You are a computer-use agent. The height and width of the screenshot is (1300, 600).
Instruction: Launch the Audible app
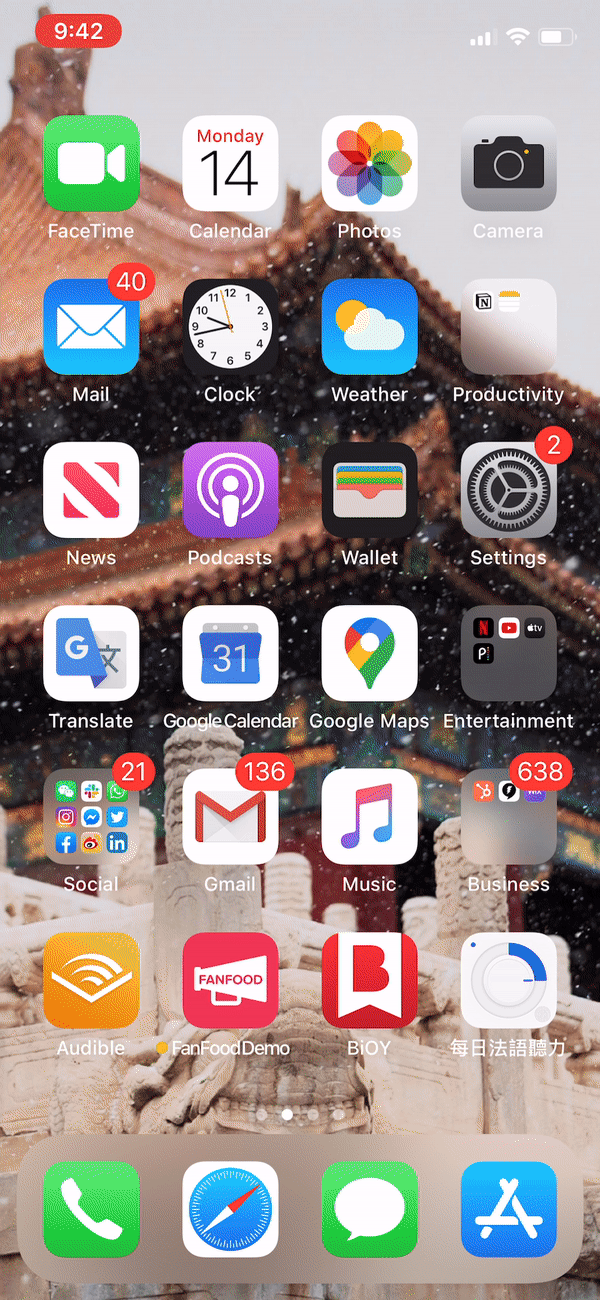point(91,980)
